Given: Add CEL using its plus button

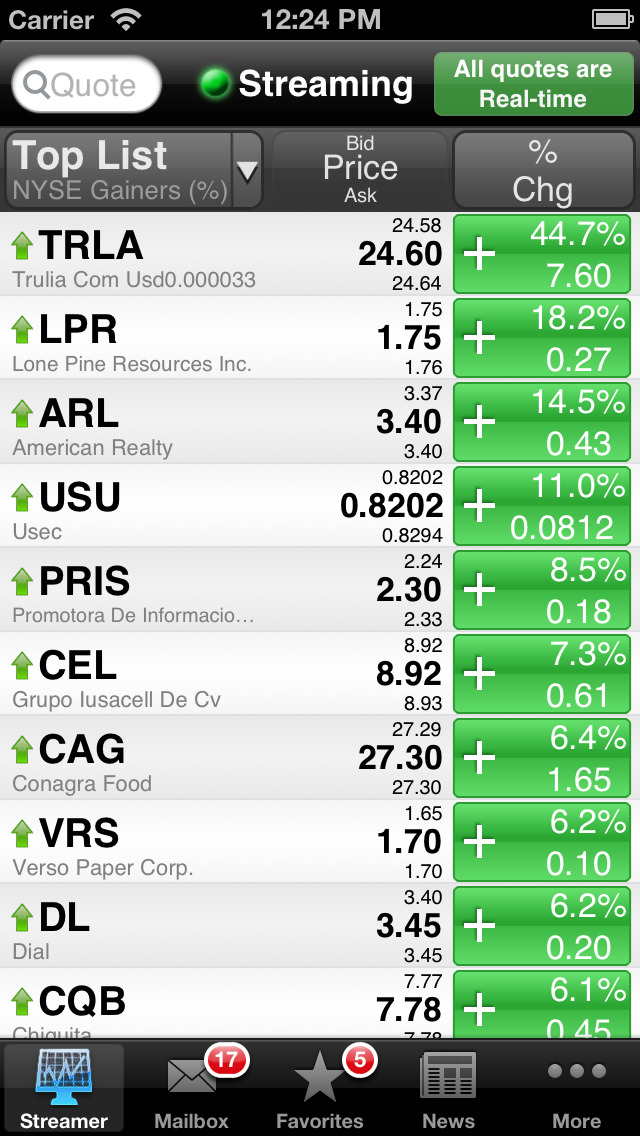Looking at the screenshot, I should [479, 674].
